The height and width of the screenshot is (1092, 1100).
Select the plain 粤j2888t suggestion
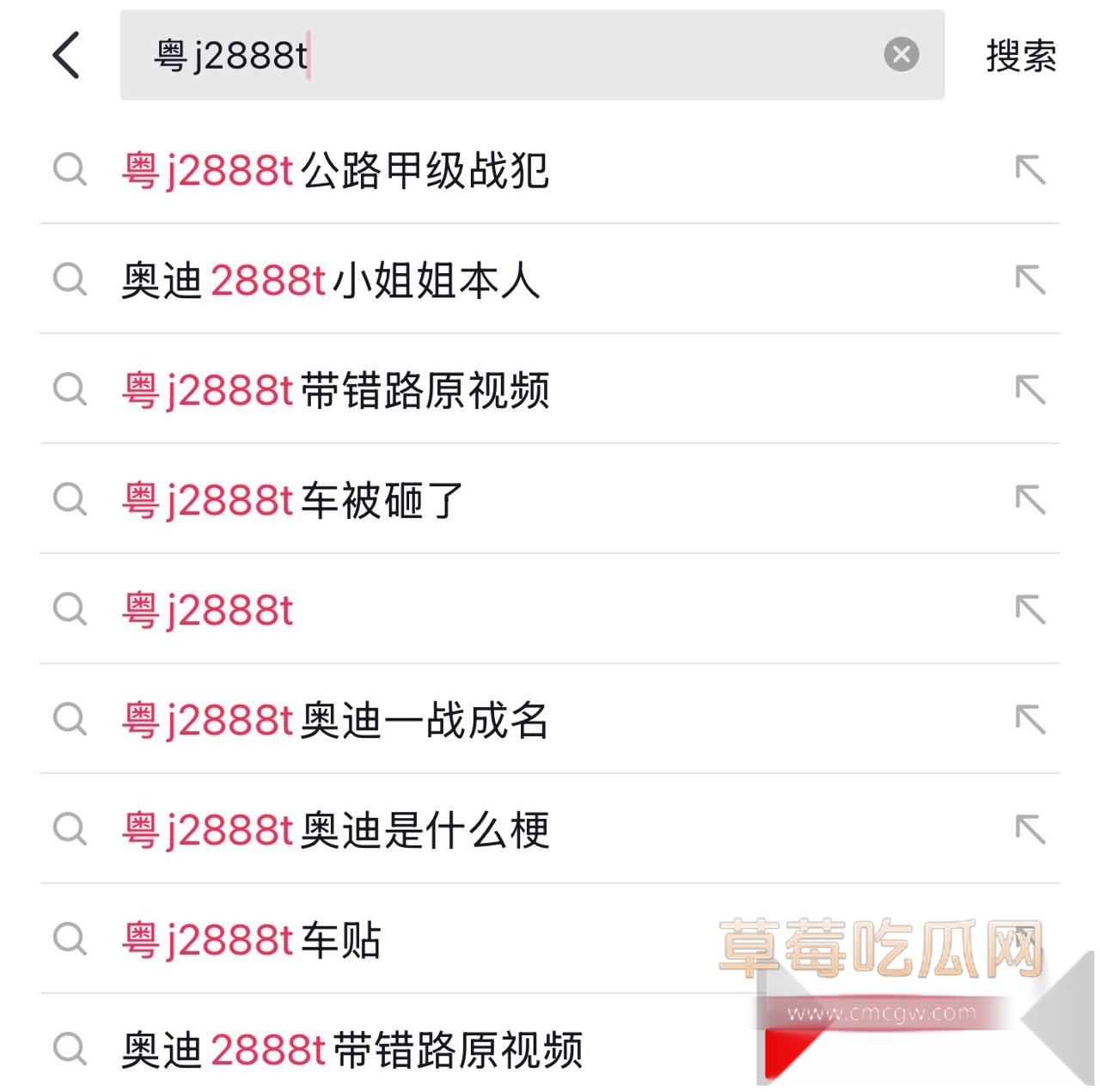pos(208,610)
